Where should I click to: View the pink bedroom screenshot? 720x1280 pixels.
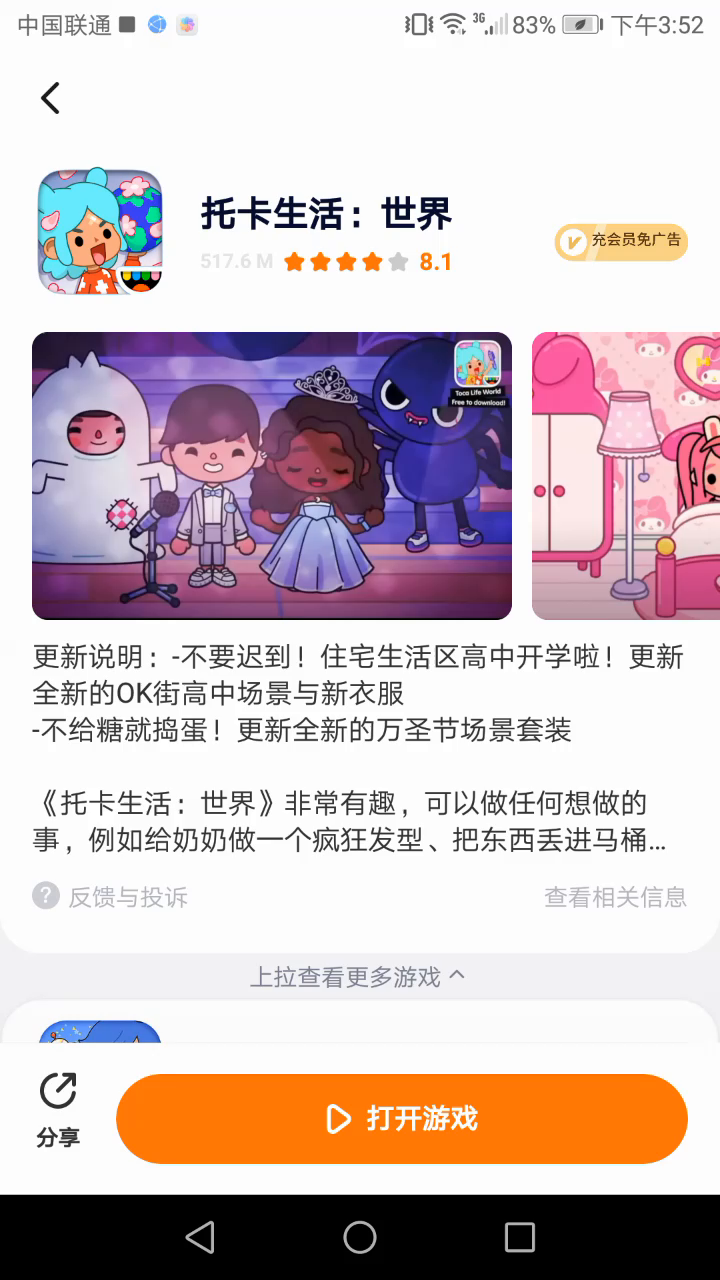coord(626,476)
